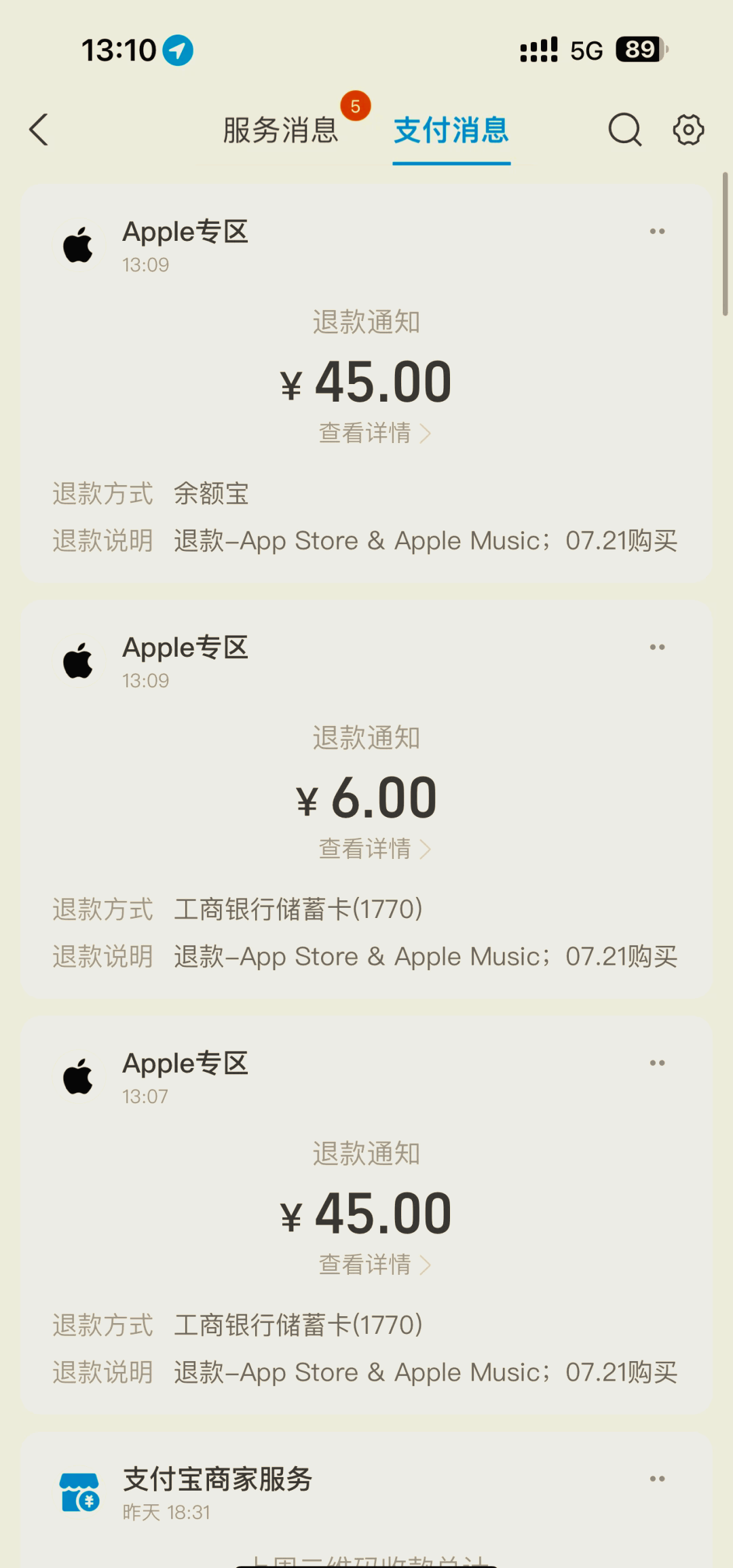
Task: Tap the back arrow to leave messages
Action: point(39,130)
